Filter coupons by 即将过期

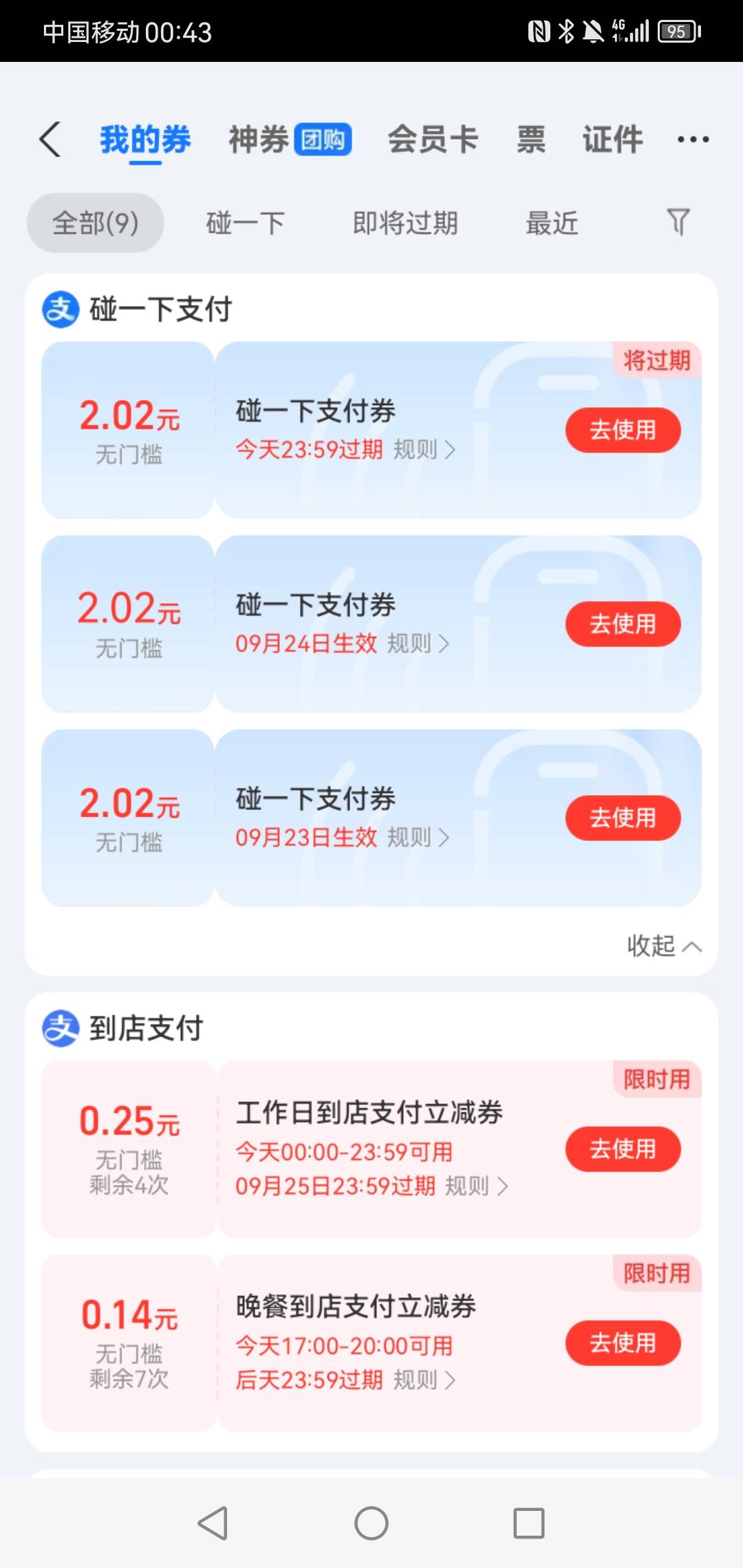click(x=405, y=223)
